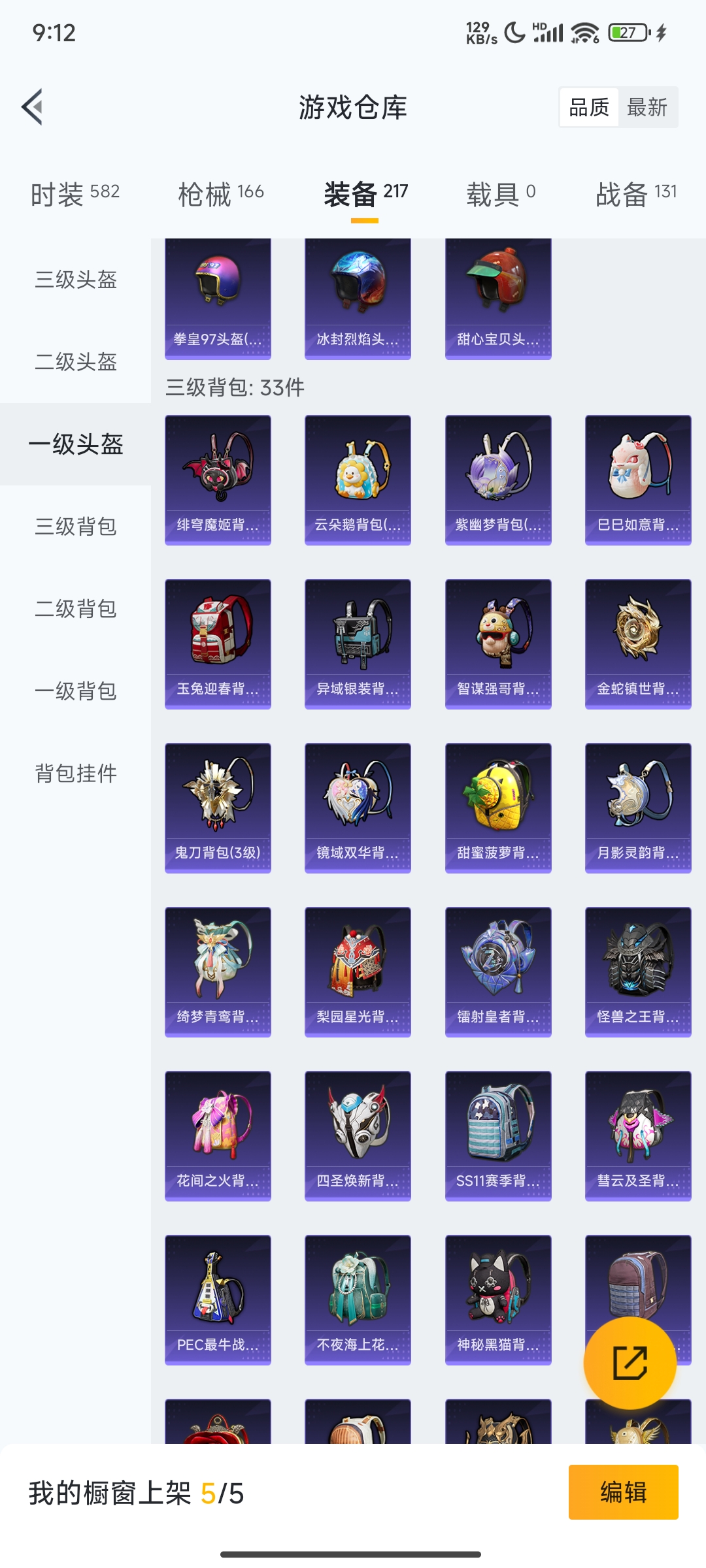The height and width of the screenshot is (1568, 706).
Task: Sort by 最新
Action: (647, 107)
